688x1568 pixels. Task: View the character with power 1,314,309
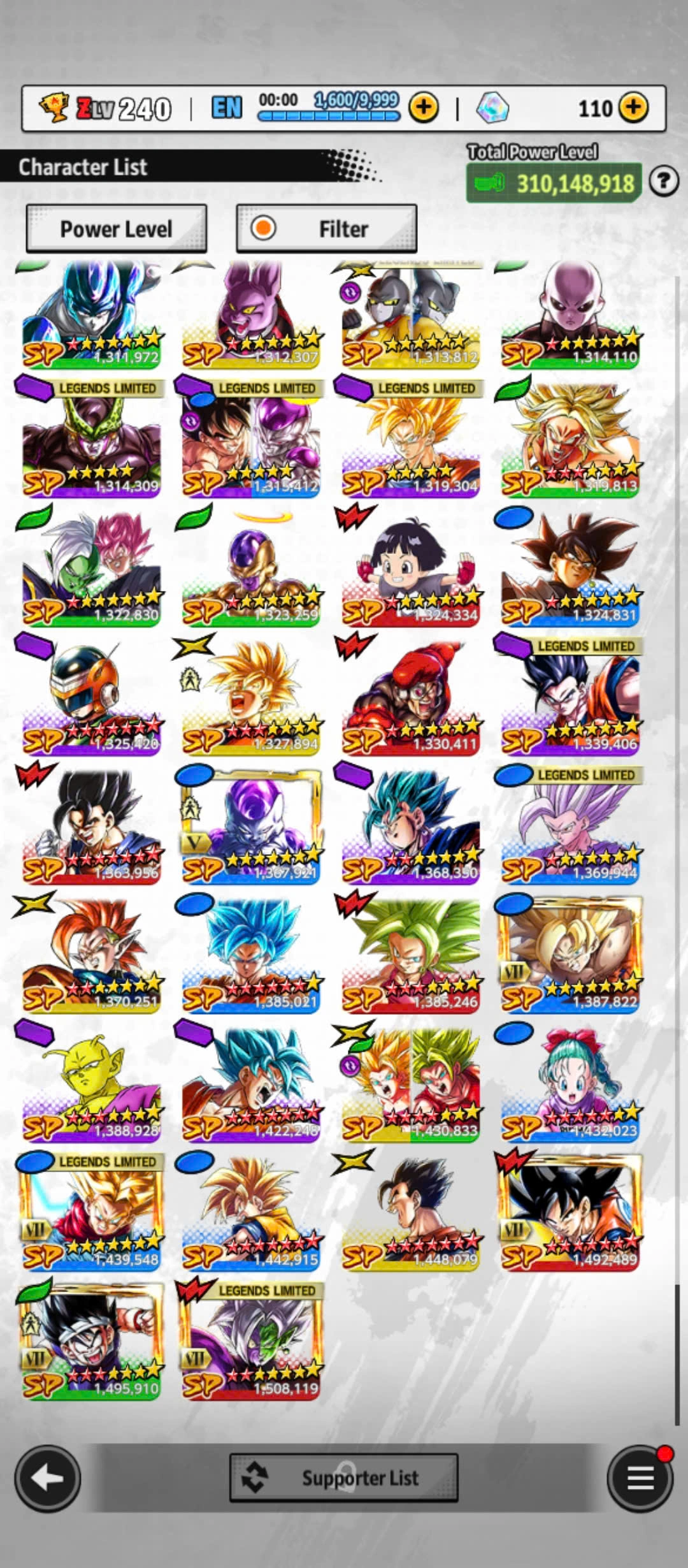point(91,440)
